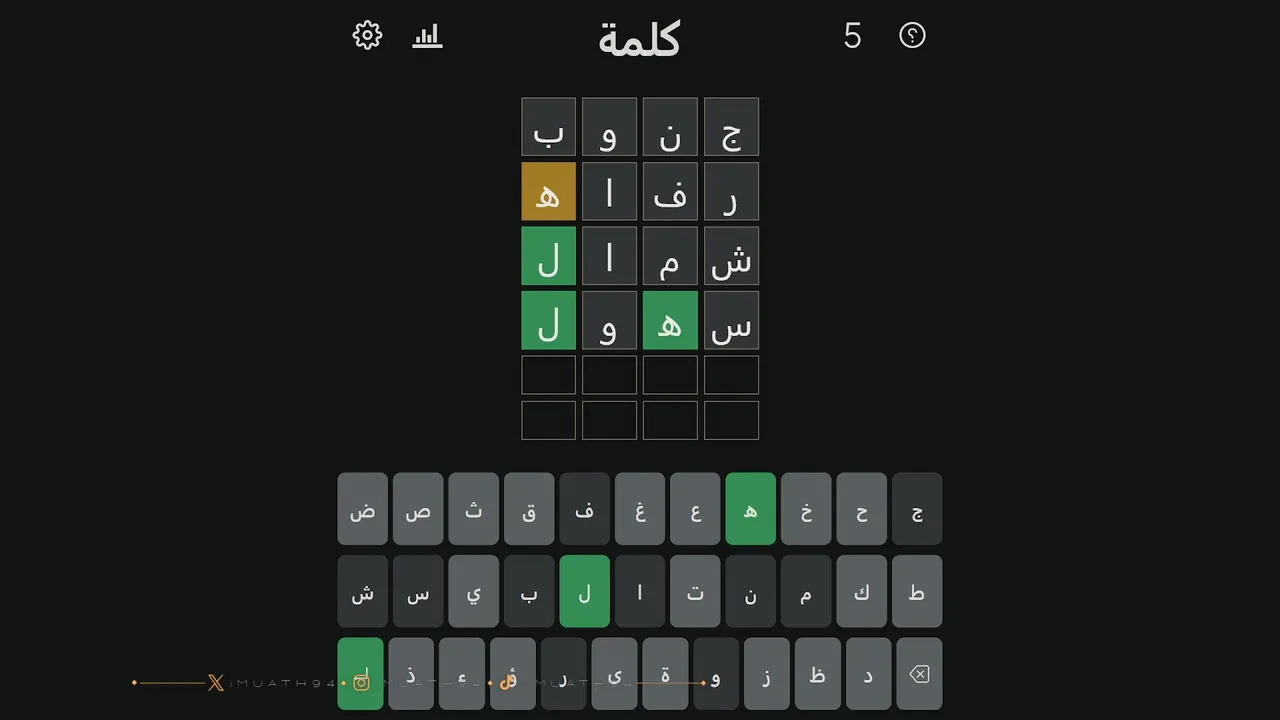Select the ز key
1280x720 pixels.
(x=766, y=674)
